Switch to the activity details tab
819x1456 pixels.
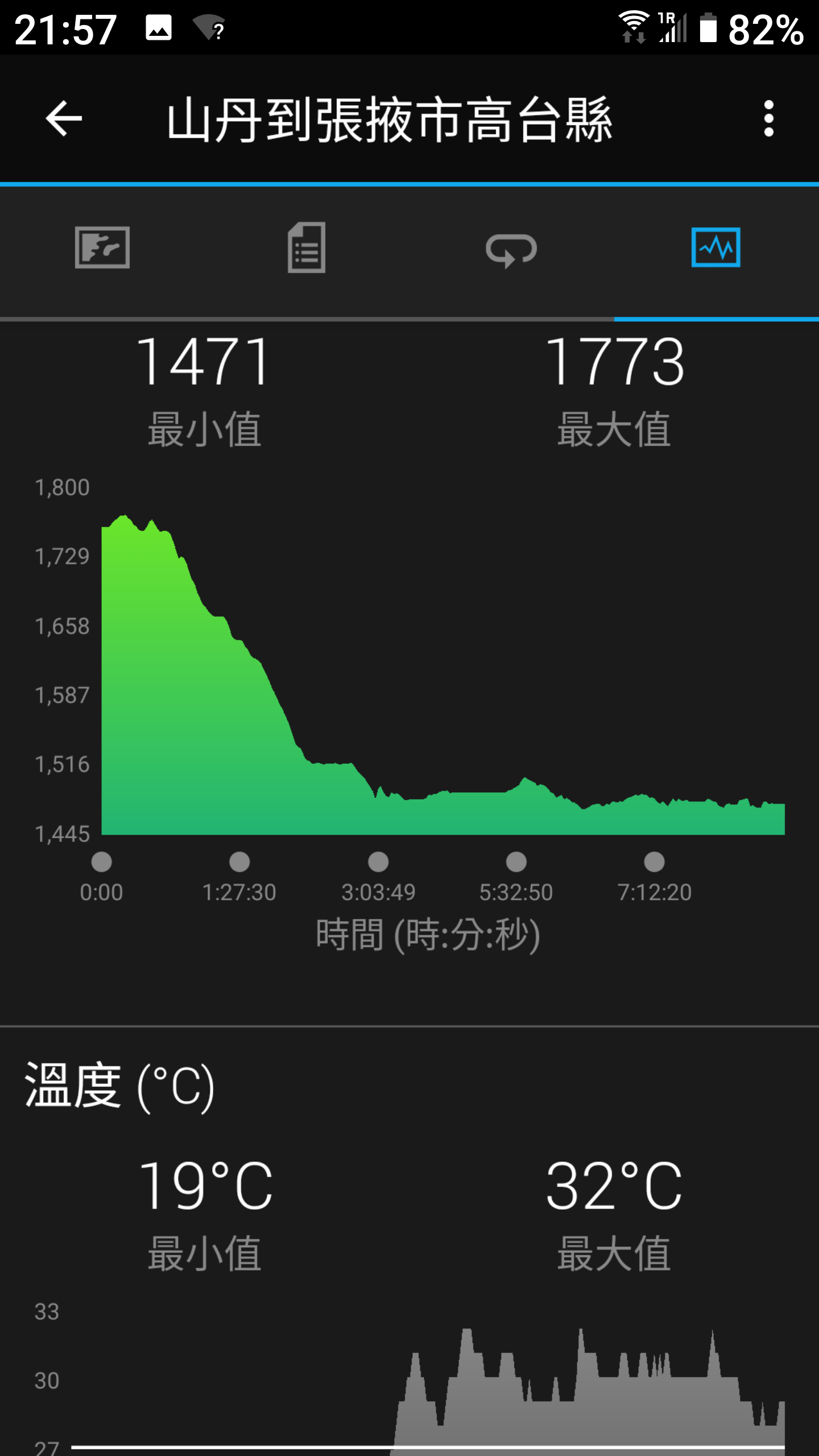(307, 248)
